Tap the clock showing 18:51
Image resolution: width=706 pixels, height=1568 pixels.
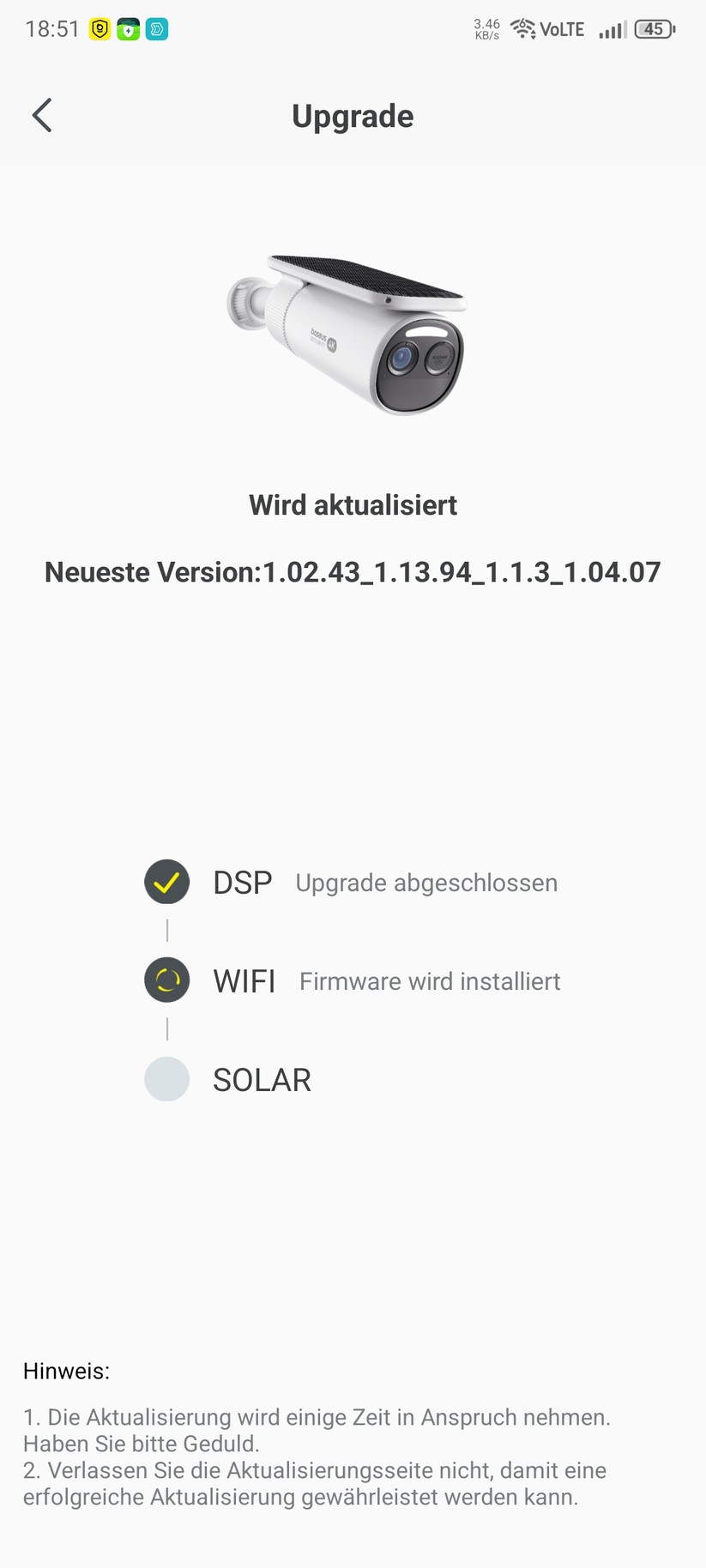pyautogui.click(x=51, y=28)
